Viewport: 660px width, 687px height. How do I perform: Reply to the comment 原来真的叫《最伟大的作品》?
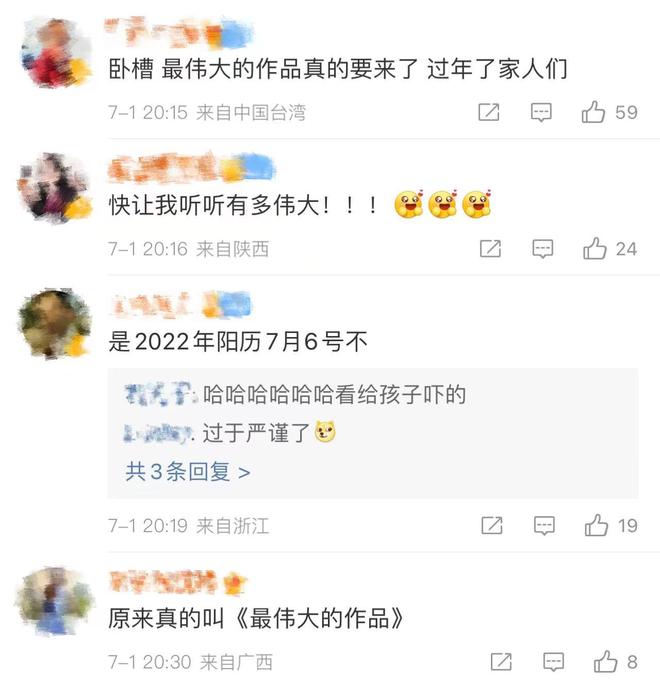[x=552, y=662]
